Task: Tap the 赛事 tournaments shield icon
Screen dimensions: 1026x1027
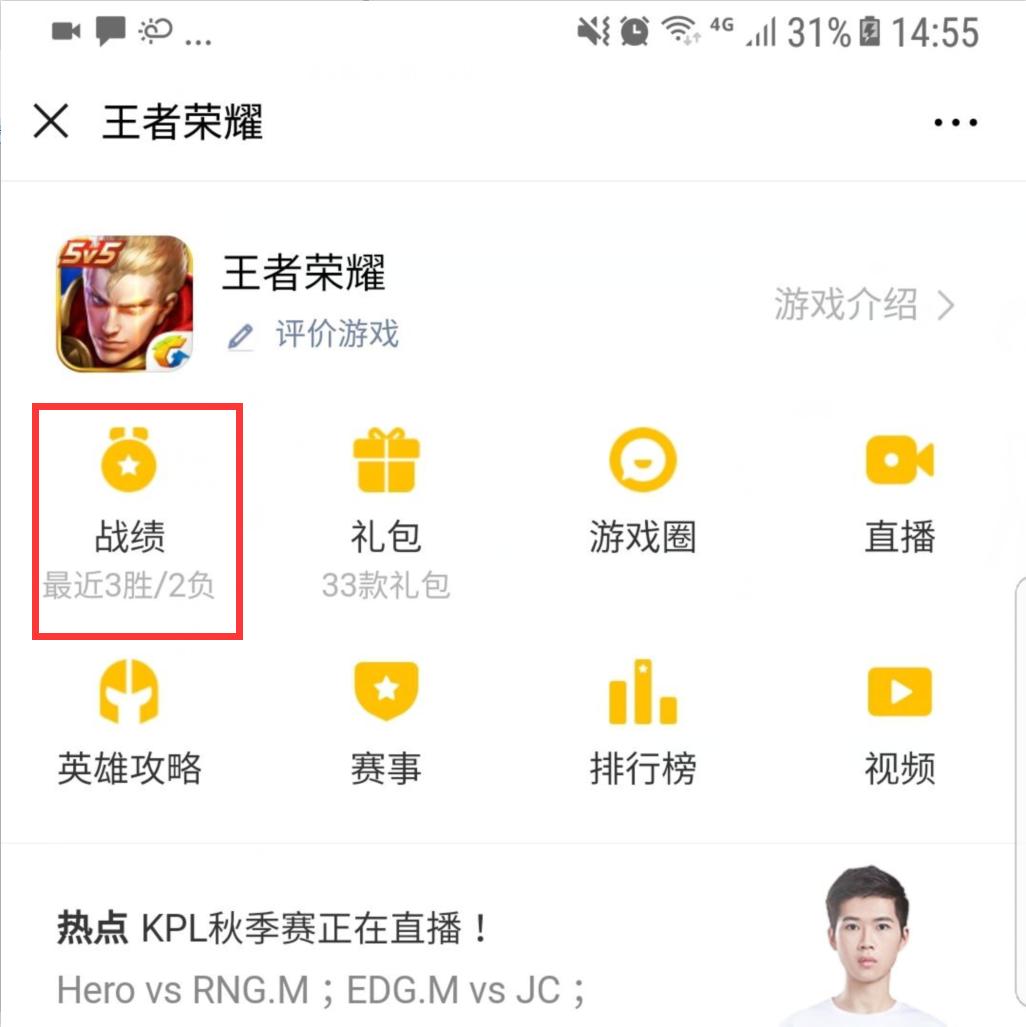Action: [x=385, y=690]
